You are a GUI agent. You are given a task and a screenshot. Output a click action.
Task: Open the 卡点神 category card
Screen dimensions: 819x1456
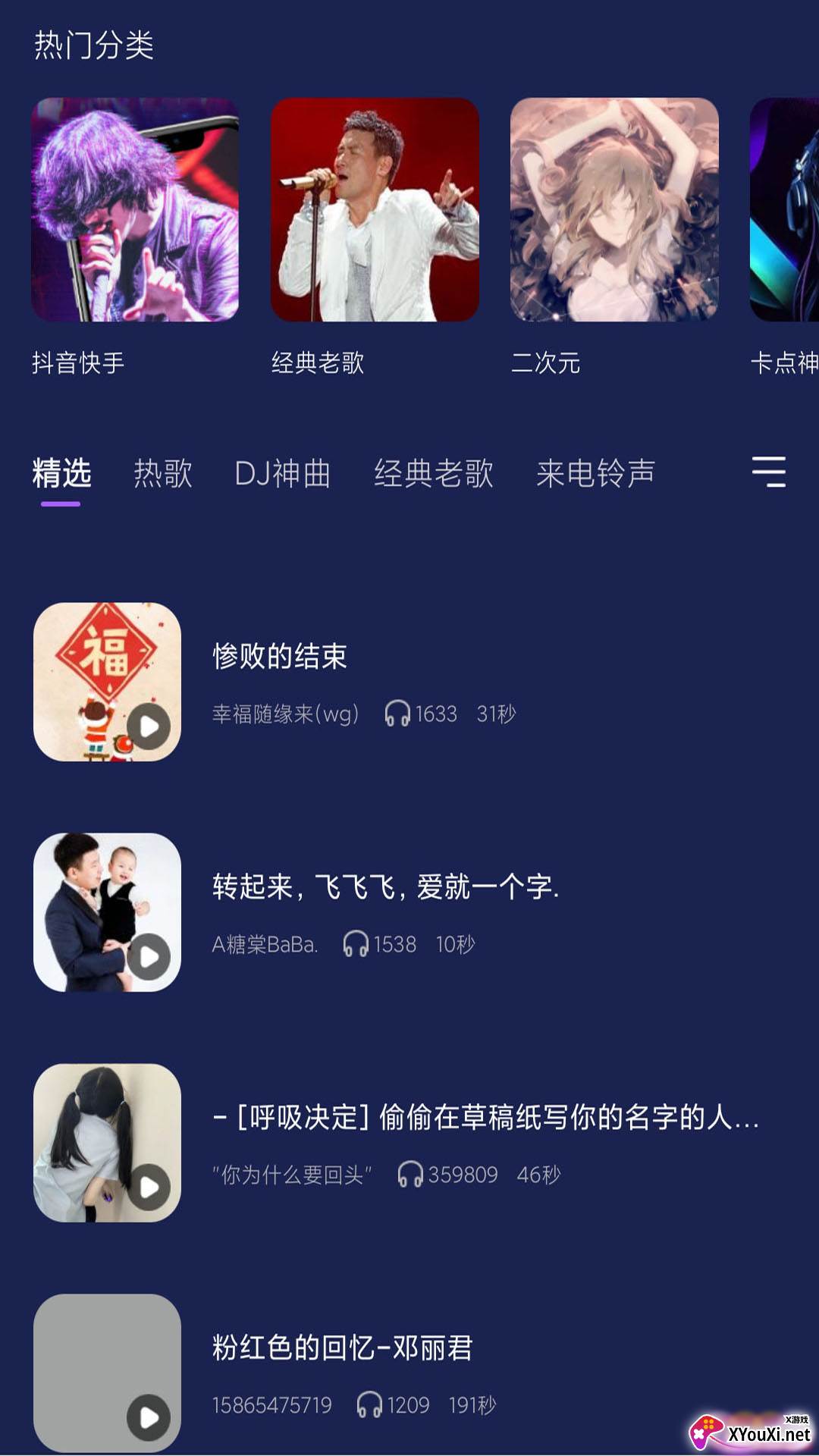[x=786, y=209]
